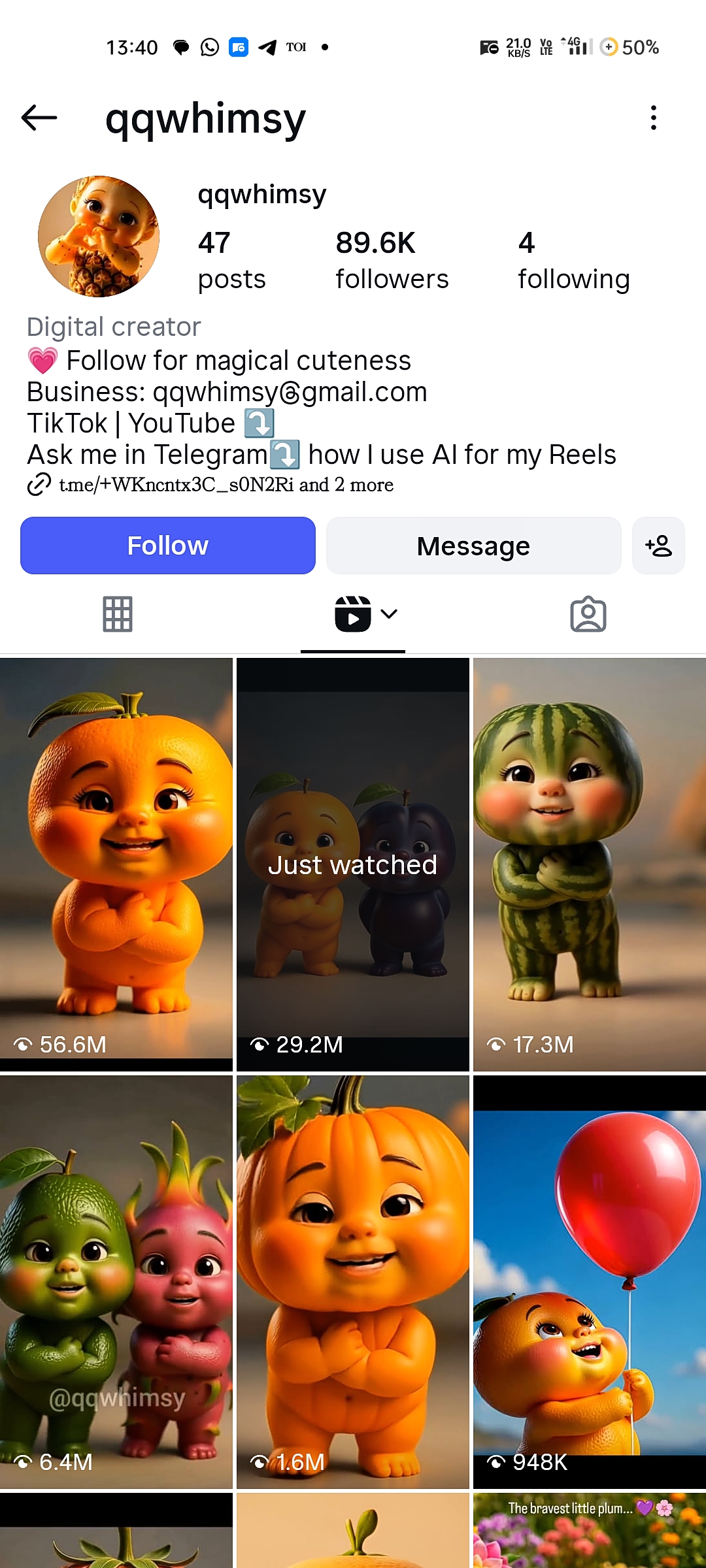
Task: Open the Just watched reel with 29.2M views
Action: point(353,862)
